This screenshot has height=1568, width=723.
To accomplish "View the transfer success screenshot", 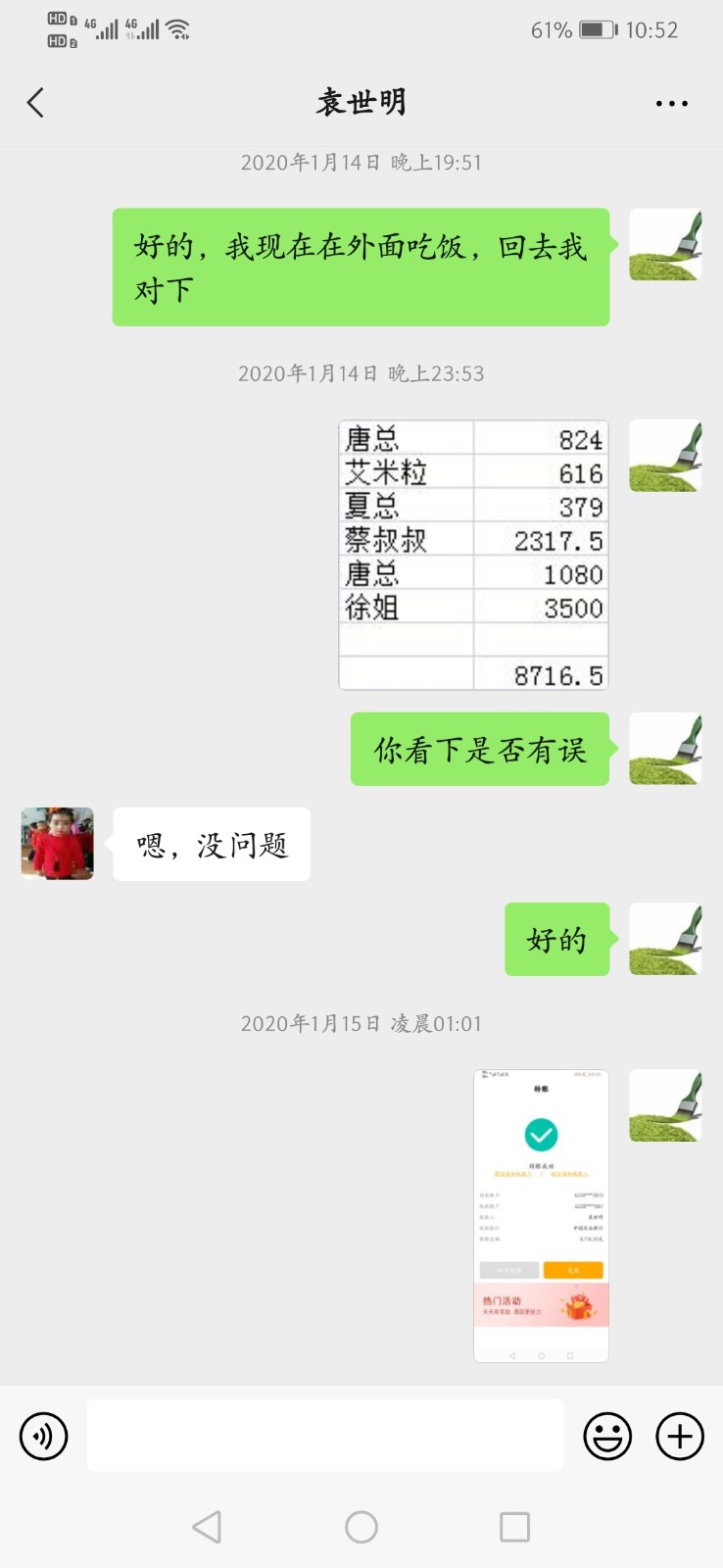I will (x=541, y=1215).
